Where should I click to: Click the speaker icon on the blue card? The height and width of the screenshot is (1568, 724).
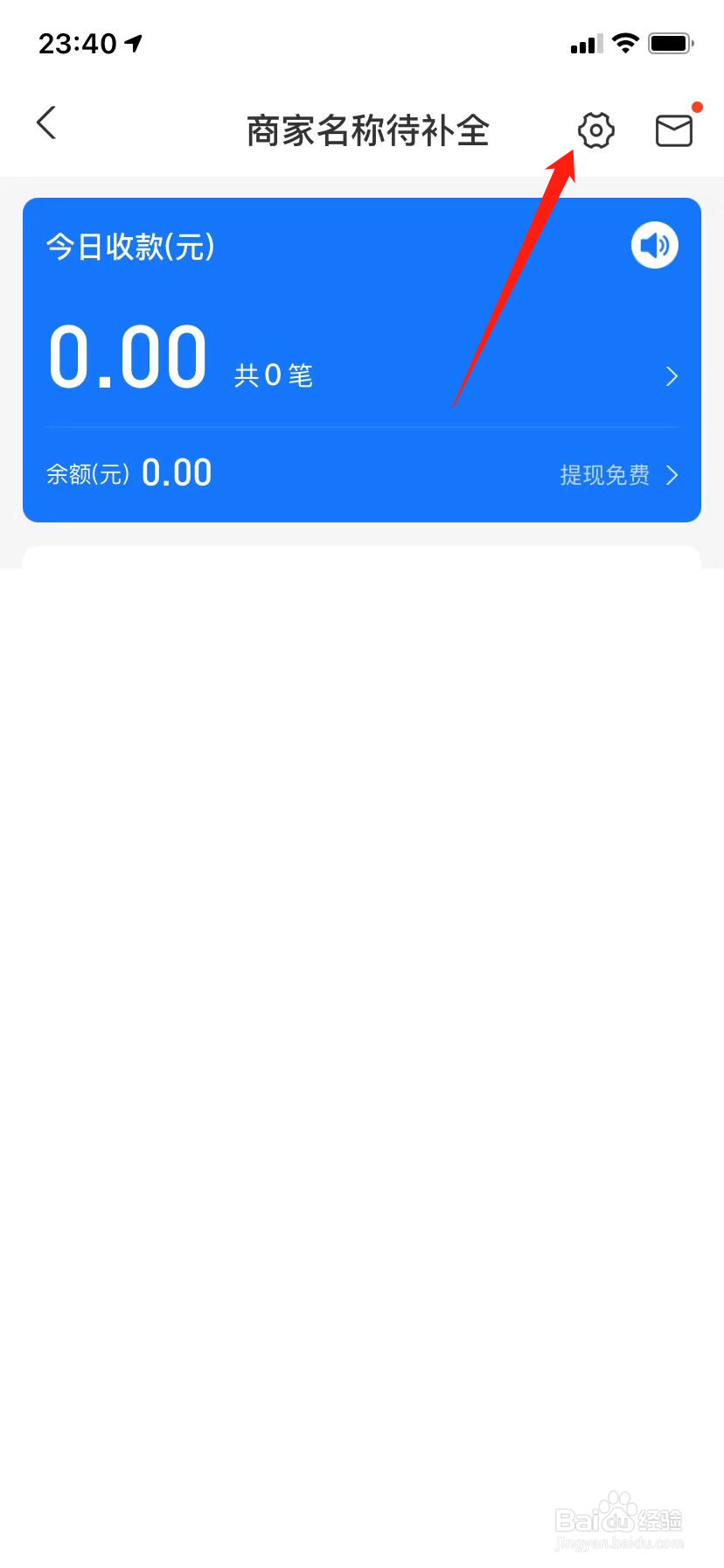coord(653,245)
